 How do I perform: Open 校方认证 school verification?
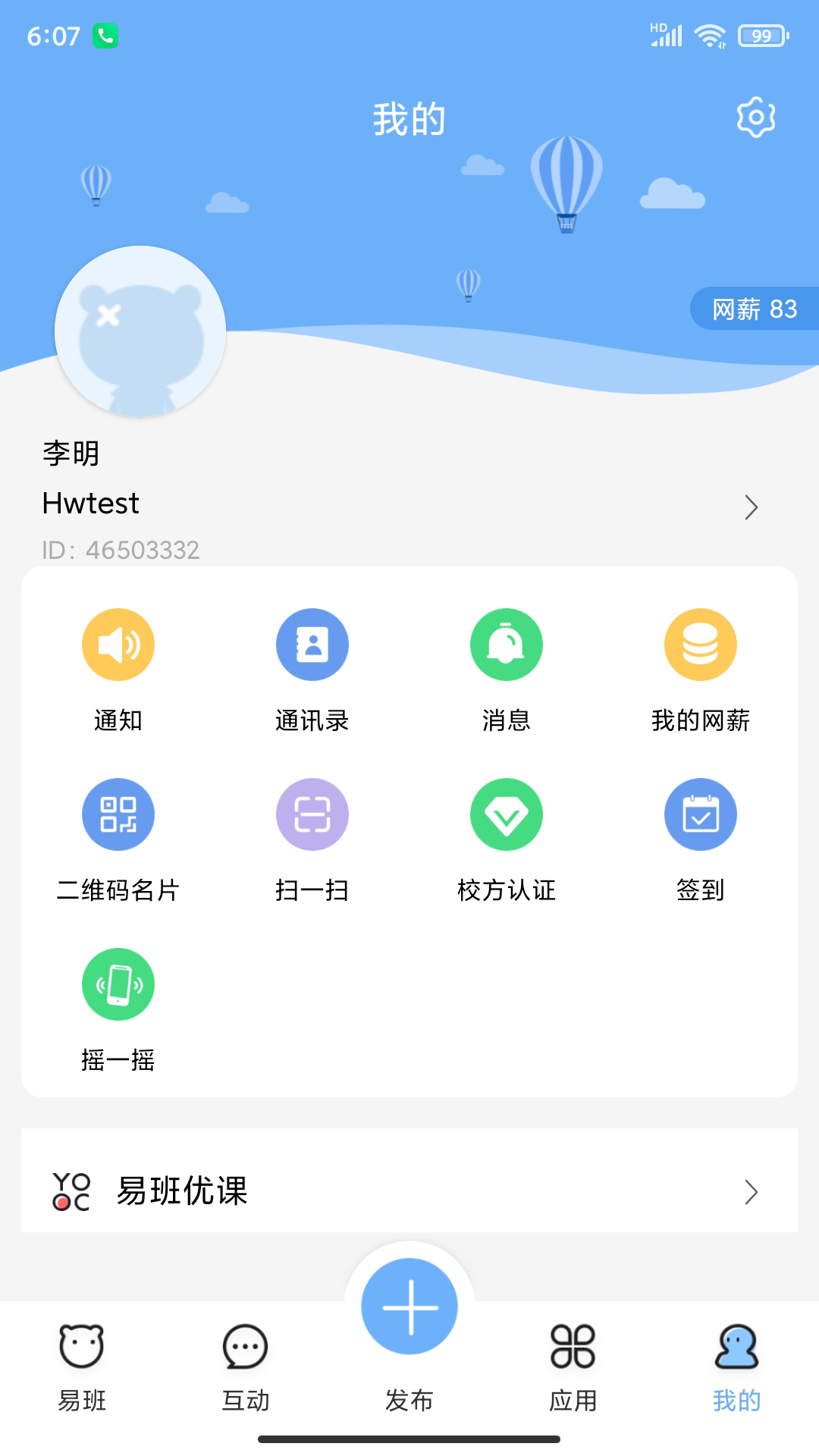[x=506, y=814]
